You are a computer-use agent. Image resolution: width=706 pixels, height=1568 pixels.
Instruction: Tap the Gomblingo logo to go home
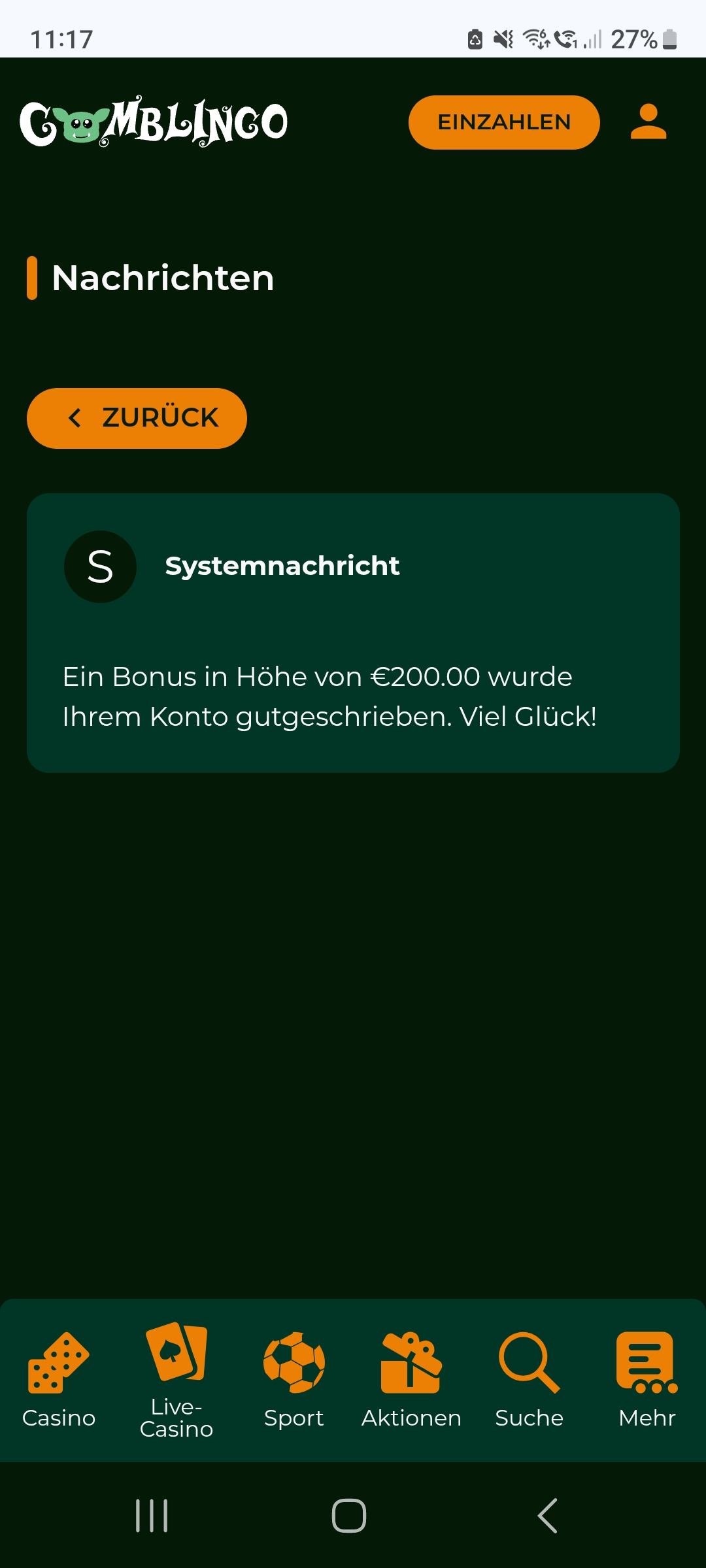coord(154,122)
